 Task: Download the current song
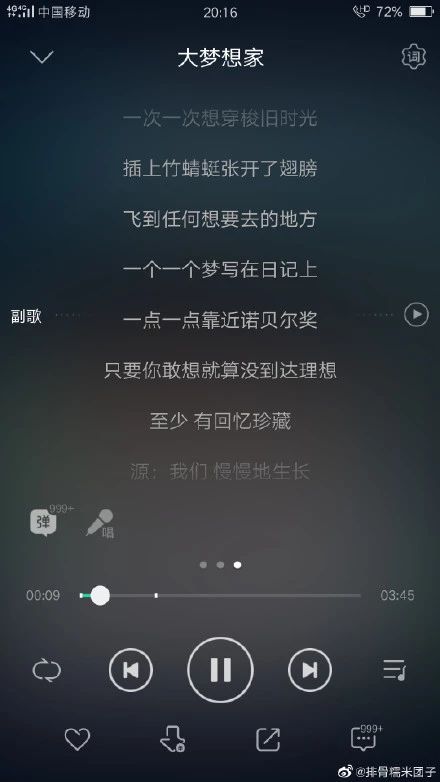click(173, 739)
